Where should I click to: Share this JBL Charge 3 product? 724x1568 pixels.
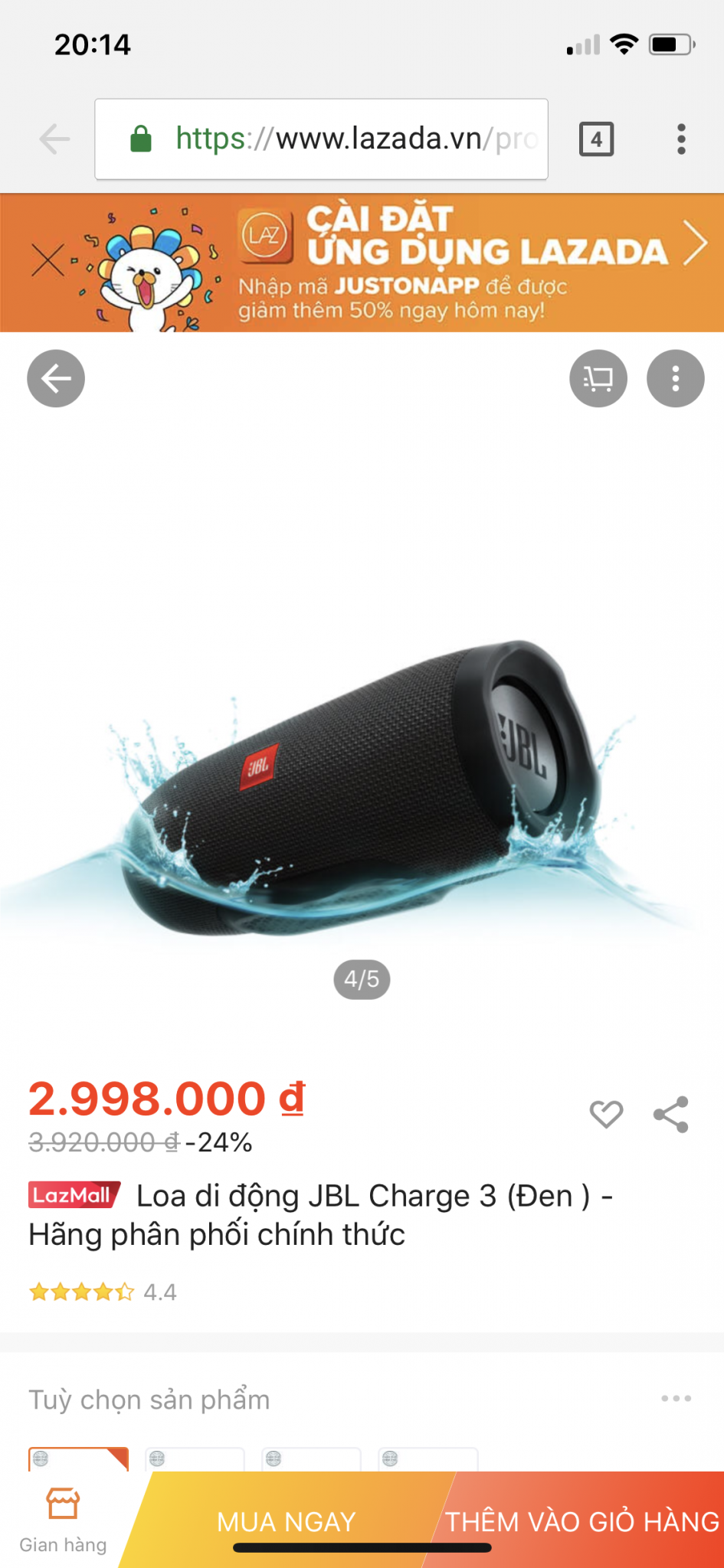671,1114
